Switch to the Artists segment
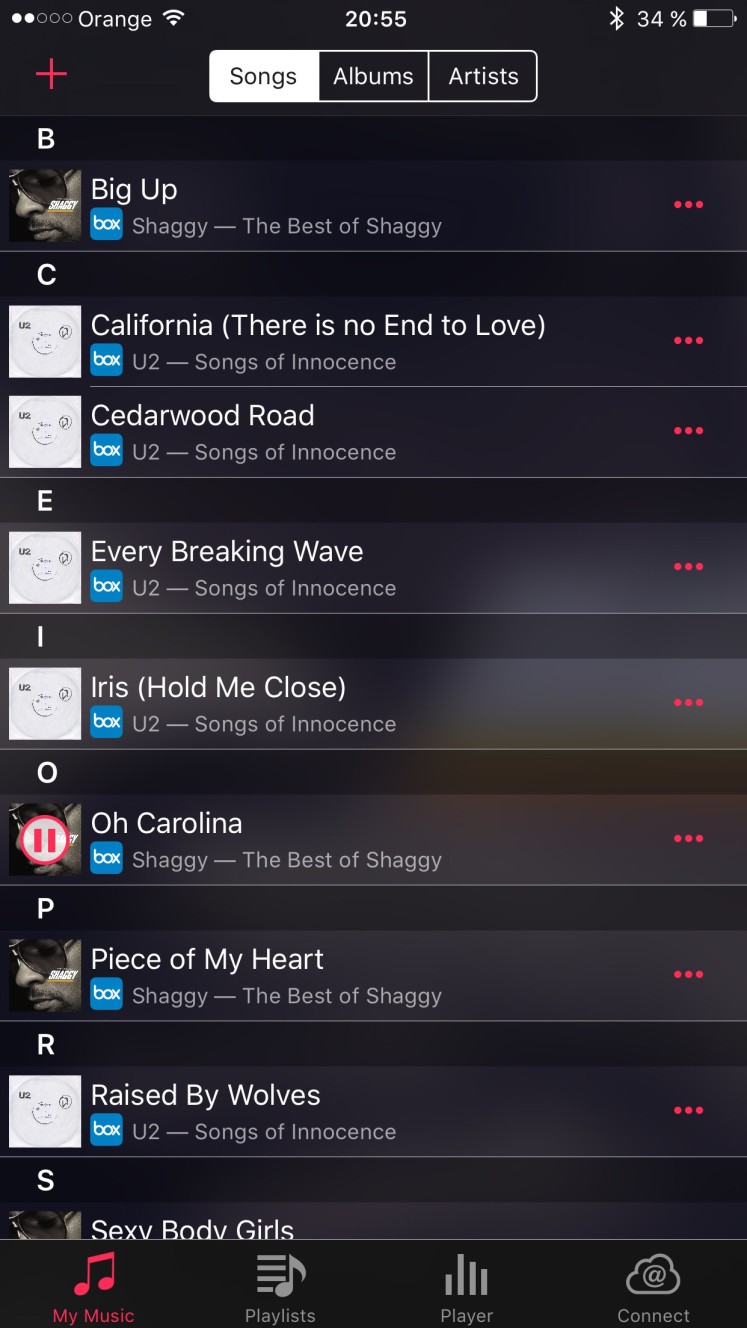The height and width of the screenshot is (1328, 747). (483, 76)
